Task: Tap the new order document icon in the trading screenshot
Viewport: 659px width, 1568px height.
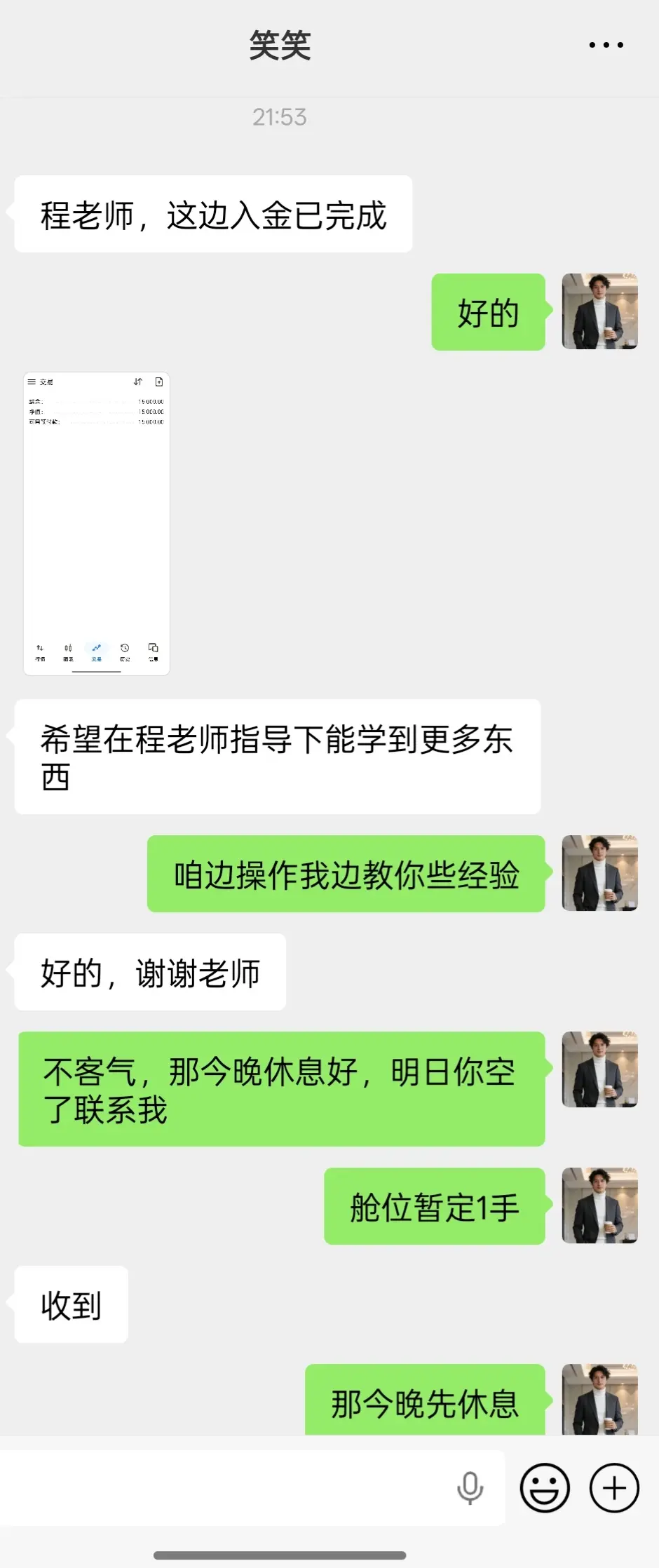Action: pyautogui.click(x=158, y=382)
